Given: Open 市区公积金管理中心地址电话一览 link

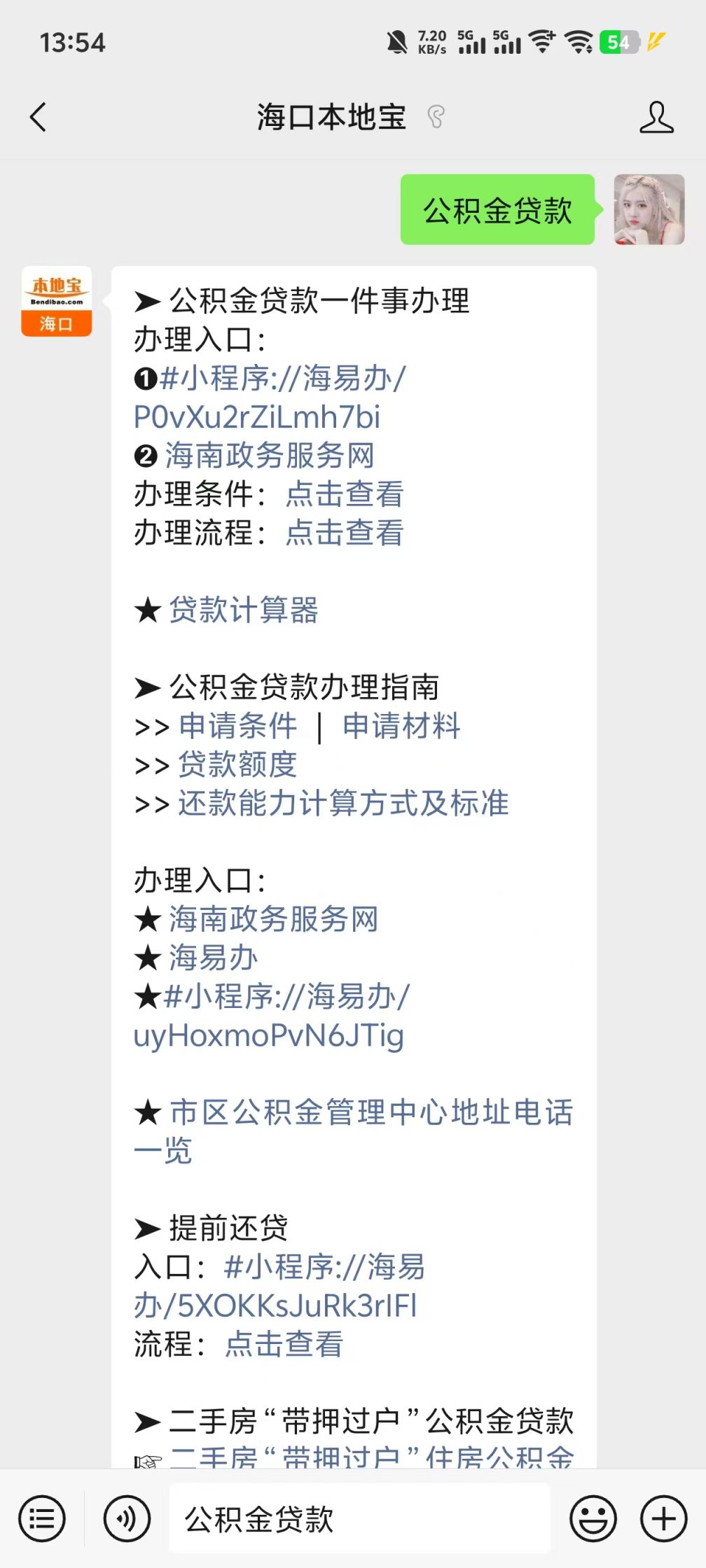Looking at the screenshot, I should (x=354, y=1131).
